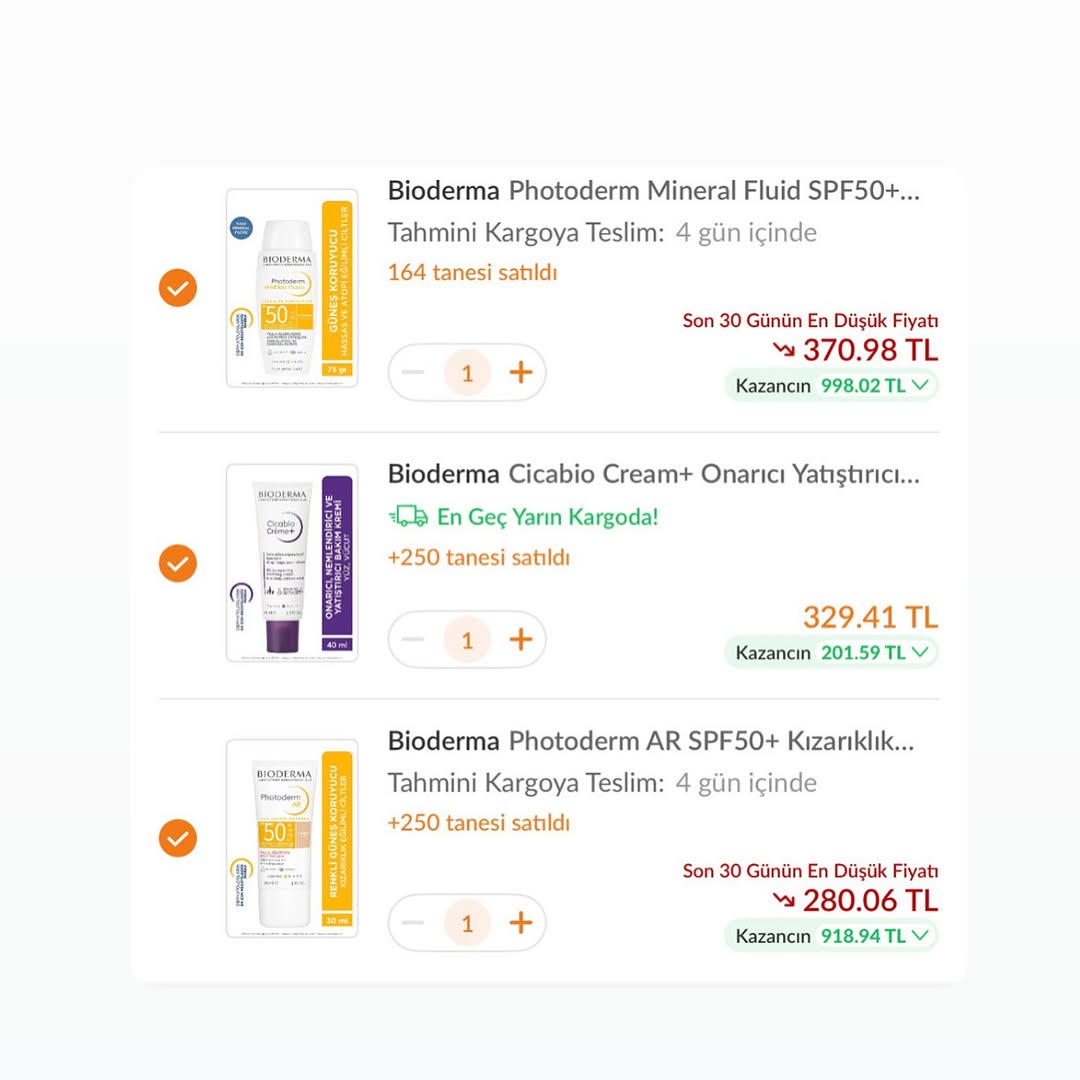Screen dimensions: 1080x1080
Task: Expand the Kazancın 998.02 TL savings details
Action: (831, 385)
